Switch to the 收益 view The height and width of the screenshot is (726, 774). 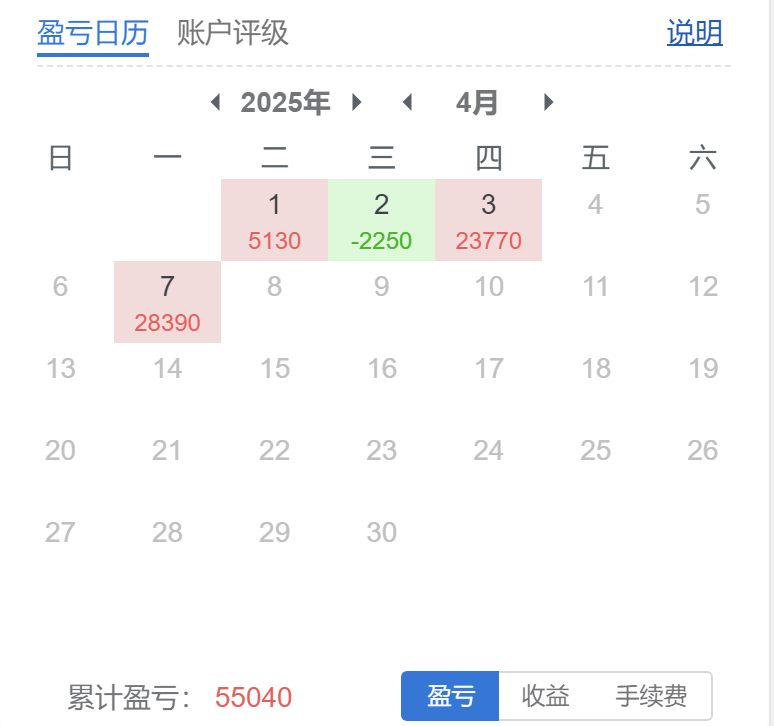click(545, 696)
